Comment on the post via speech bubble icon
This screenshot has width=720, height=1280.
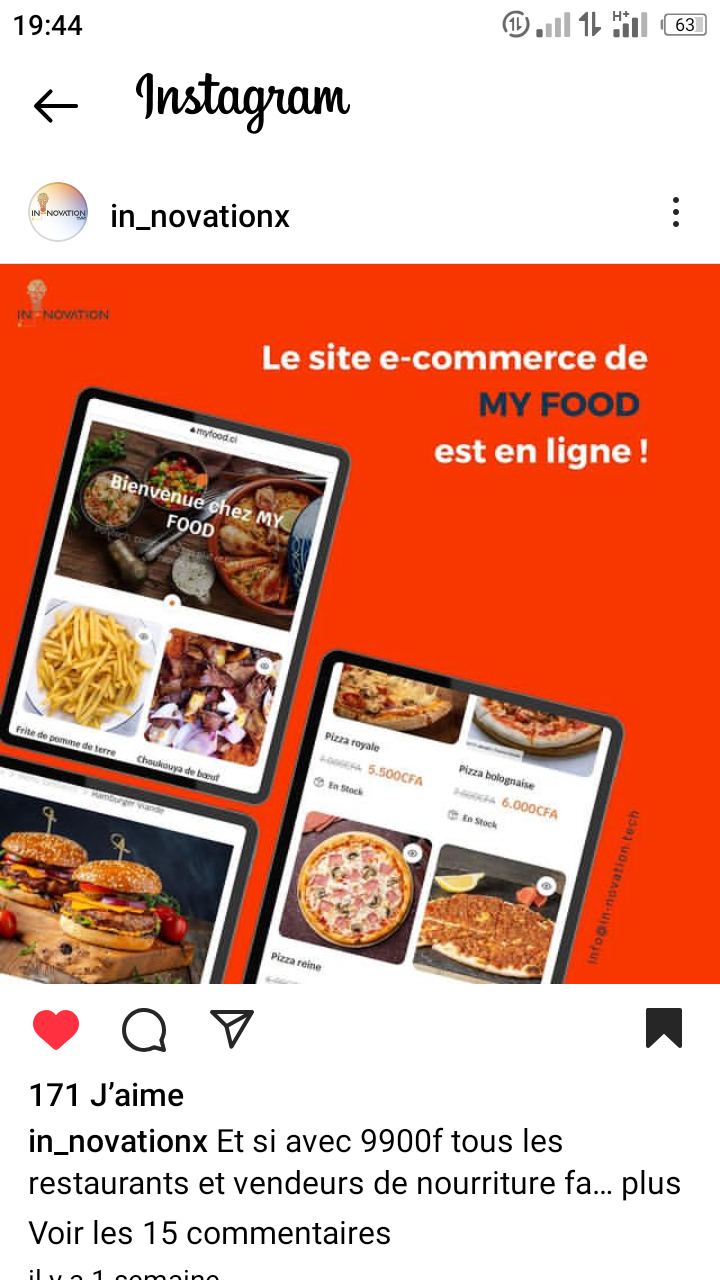click(x=144, y=1029)
